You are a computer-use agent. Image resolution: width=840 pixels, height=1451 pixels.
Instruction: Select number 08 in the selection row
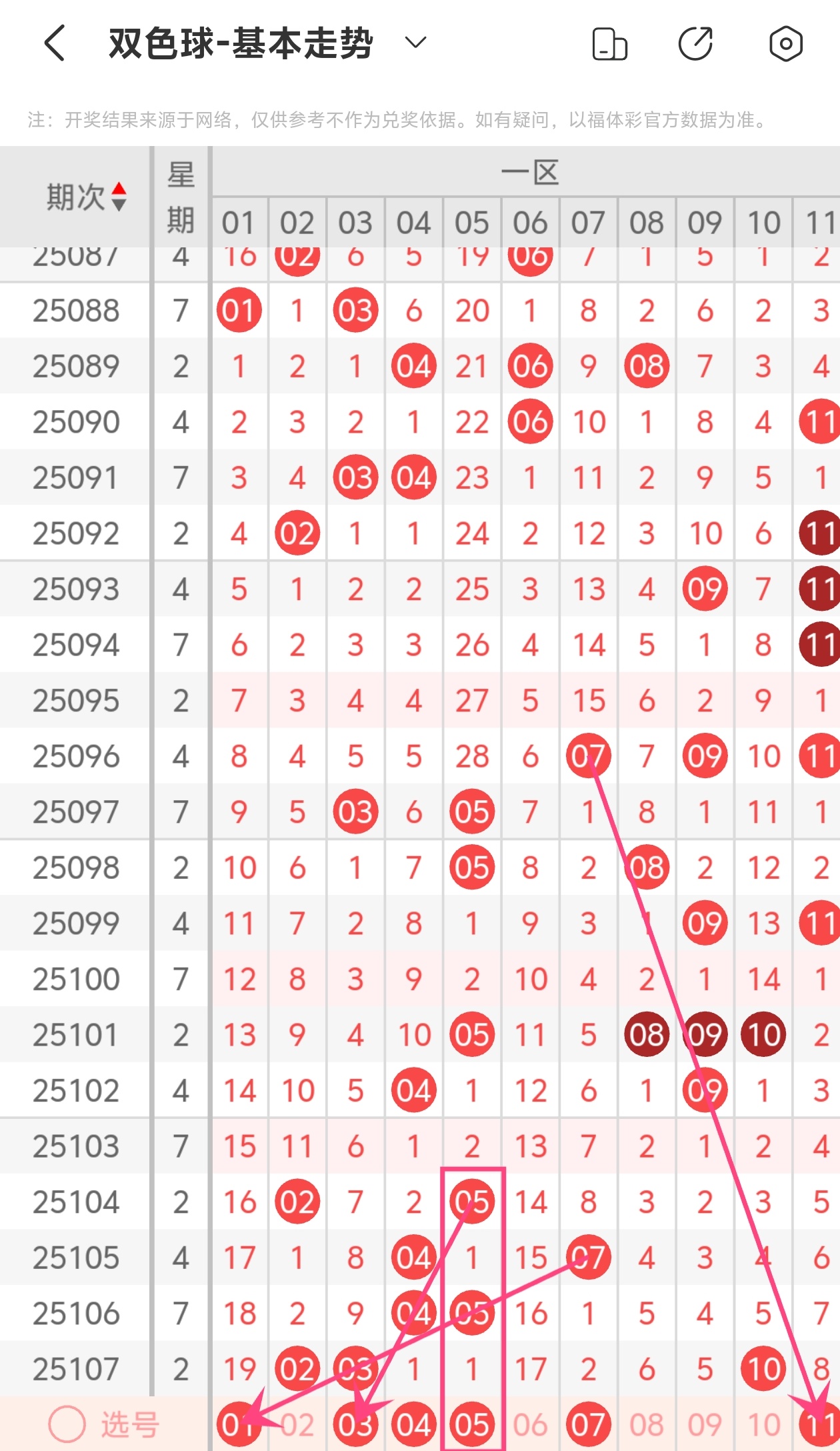click(x=647, y=1425)
